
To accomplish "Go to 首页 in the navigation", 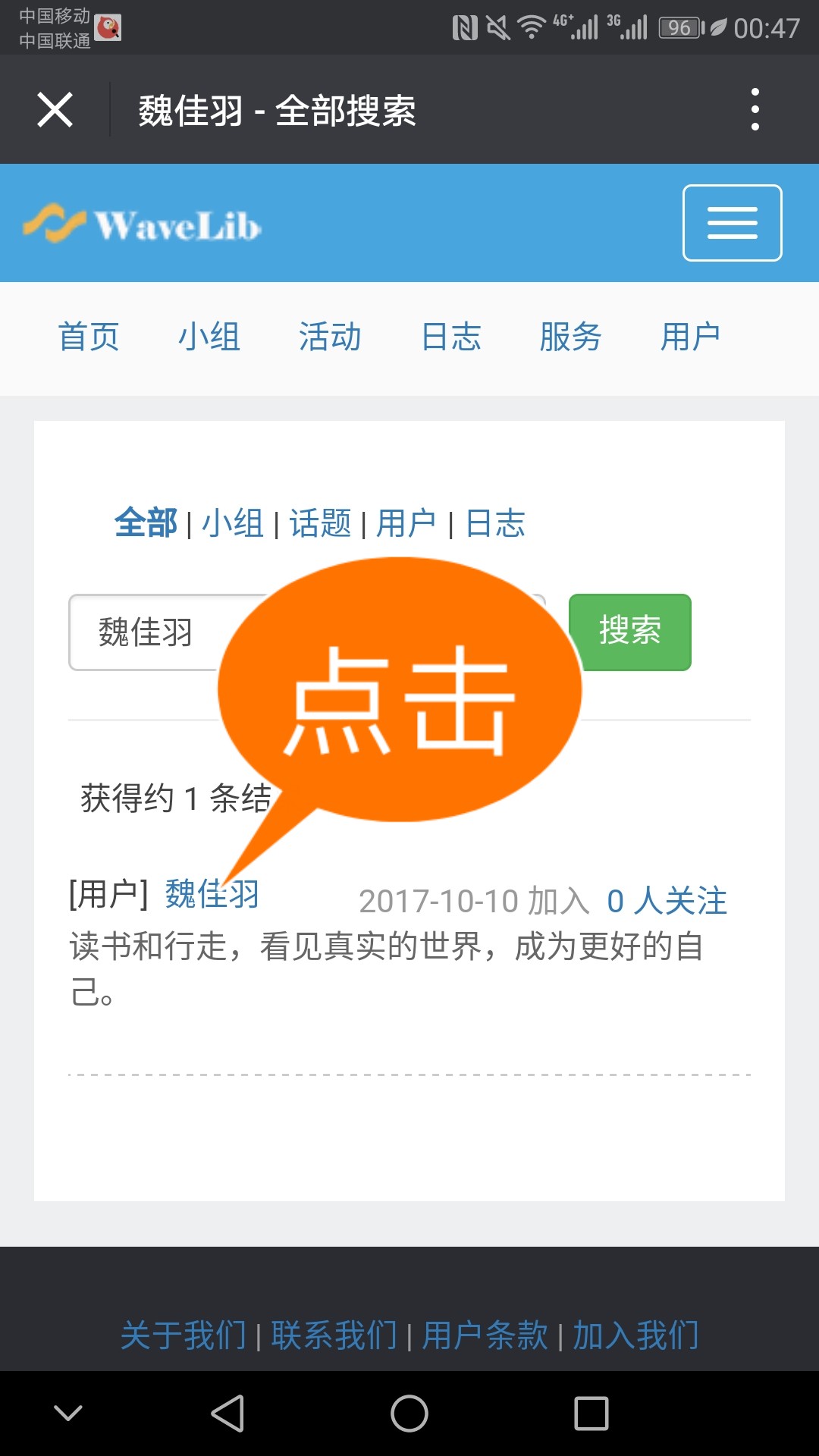I will [x=89, y=337].
